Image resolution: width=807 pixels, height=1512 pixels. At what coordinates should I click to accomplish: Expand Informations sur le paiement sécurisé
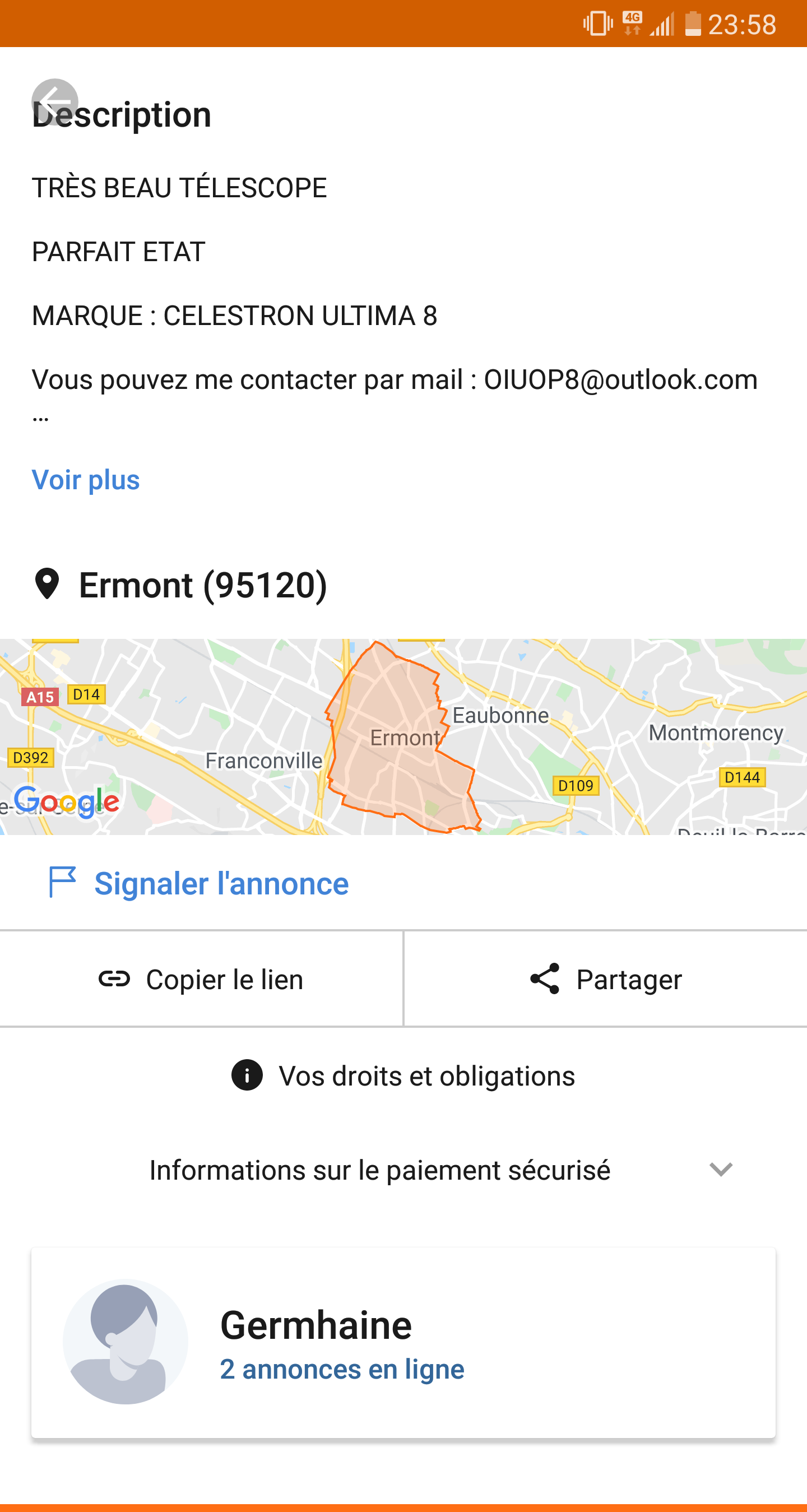[x=403, y=1170]
